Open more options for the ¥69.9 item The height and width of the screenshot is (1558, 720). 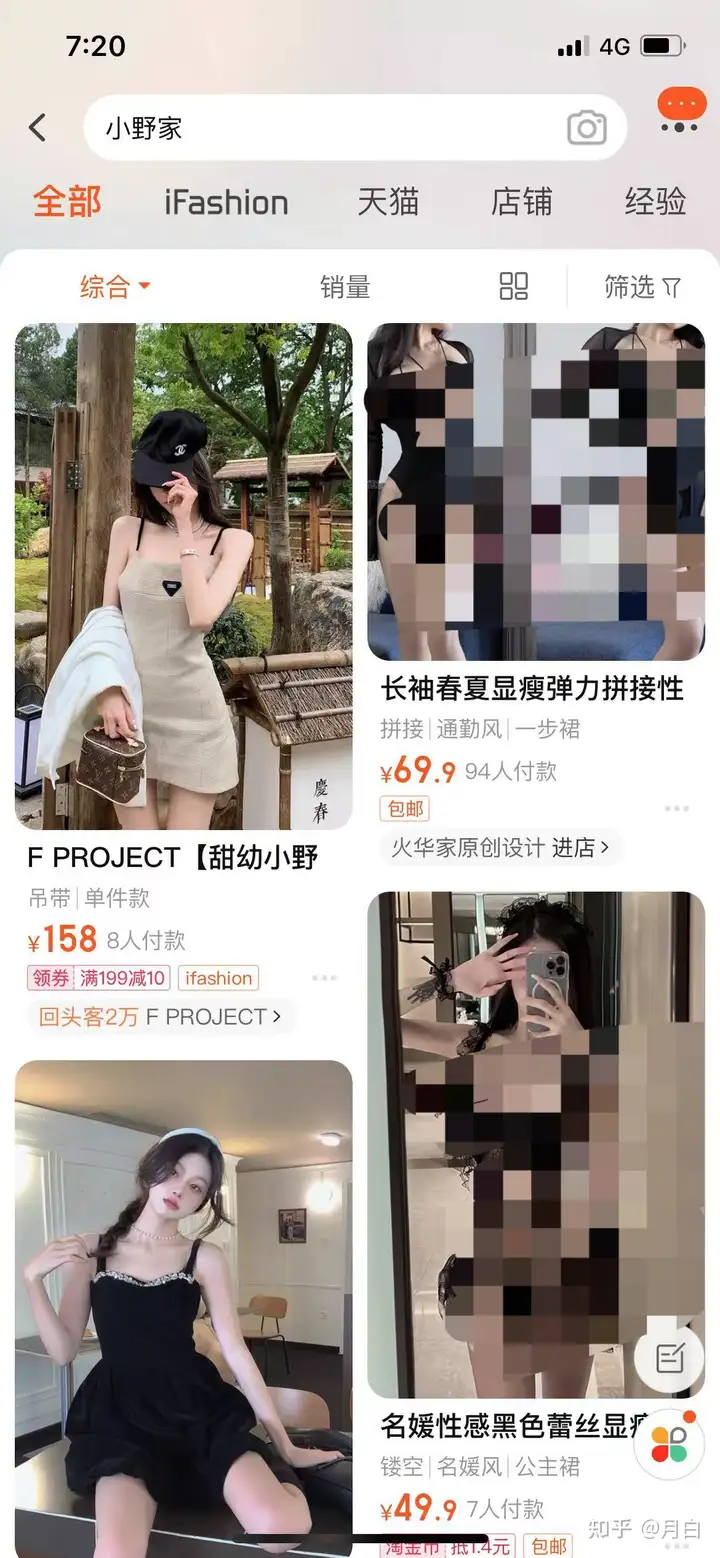[x=677, y=808]
